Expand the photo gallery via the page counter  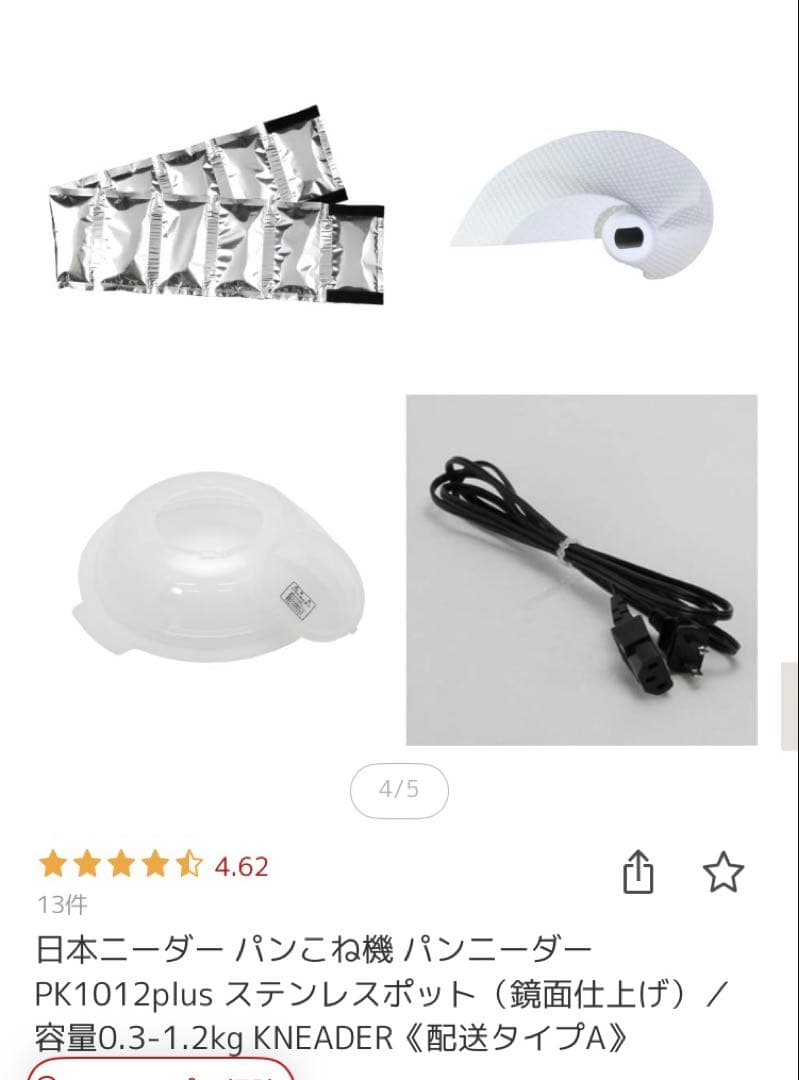399,790
